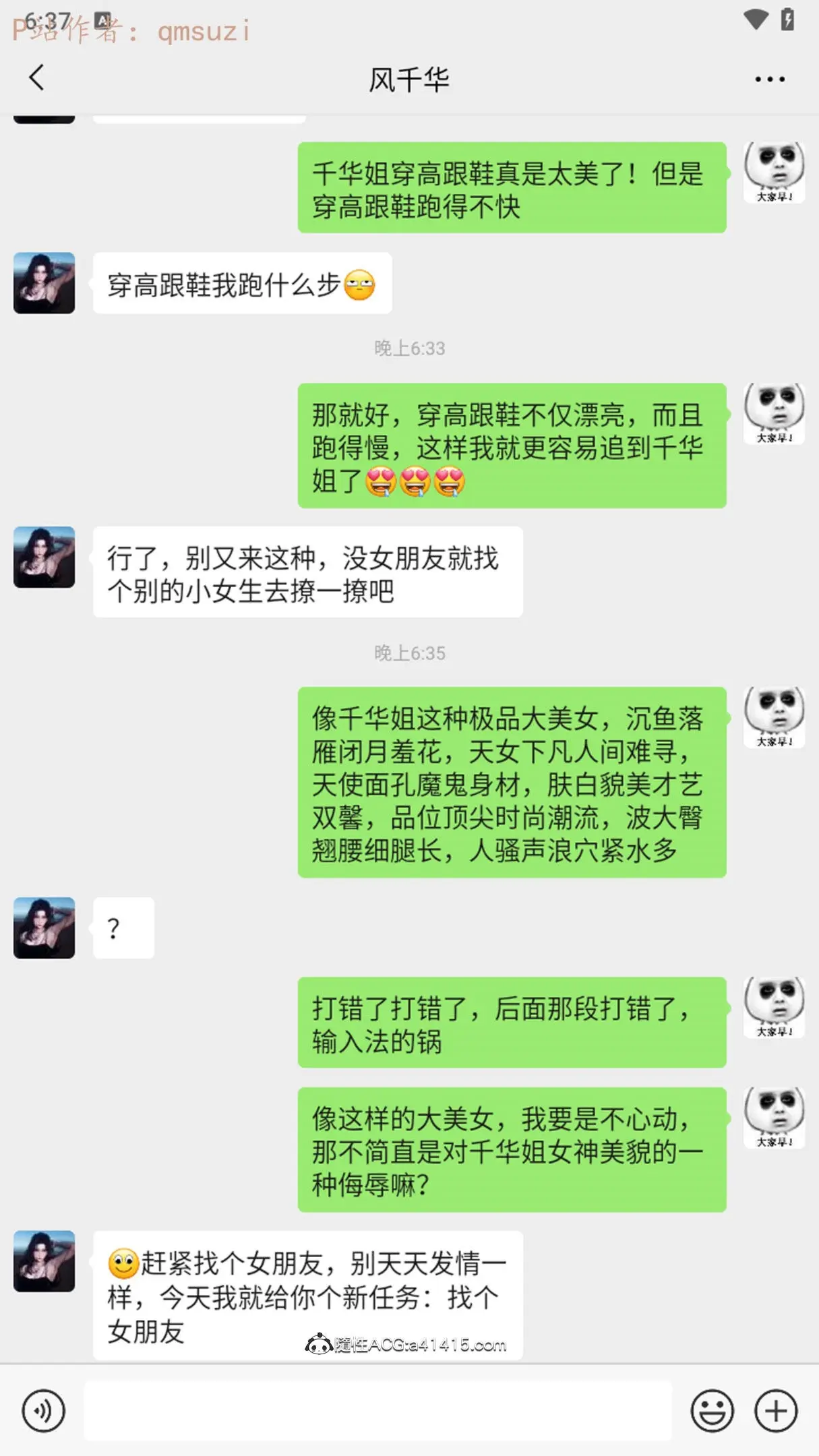Image resolution: width=819 pixels, height=1456 pixels.
Task: Go back from the 风千华 chat
Action: coord(37,78)
